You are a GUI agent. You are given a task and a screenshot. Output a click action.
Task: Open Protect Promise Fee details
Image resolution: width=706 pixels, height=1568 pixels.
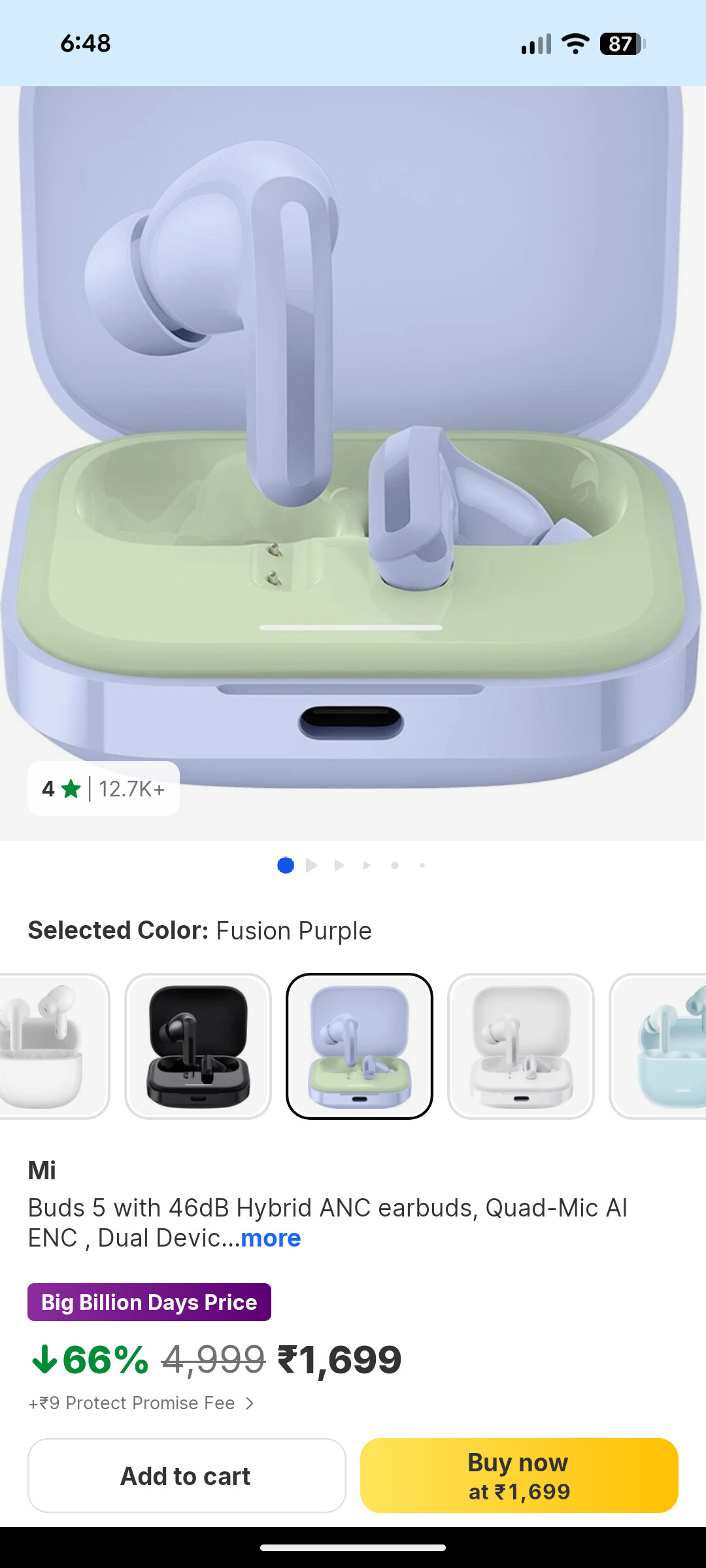click(141, 1403)
